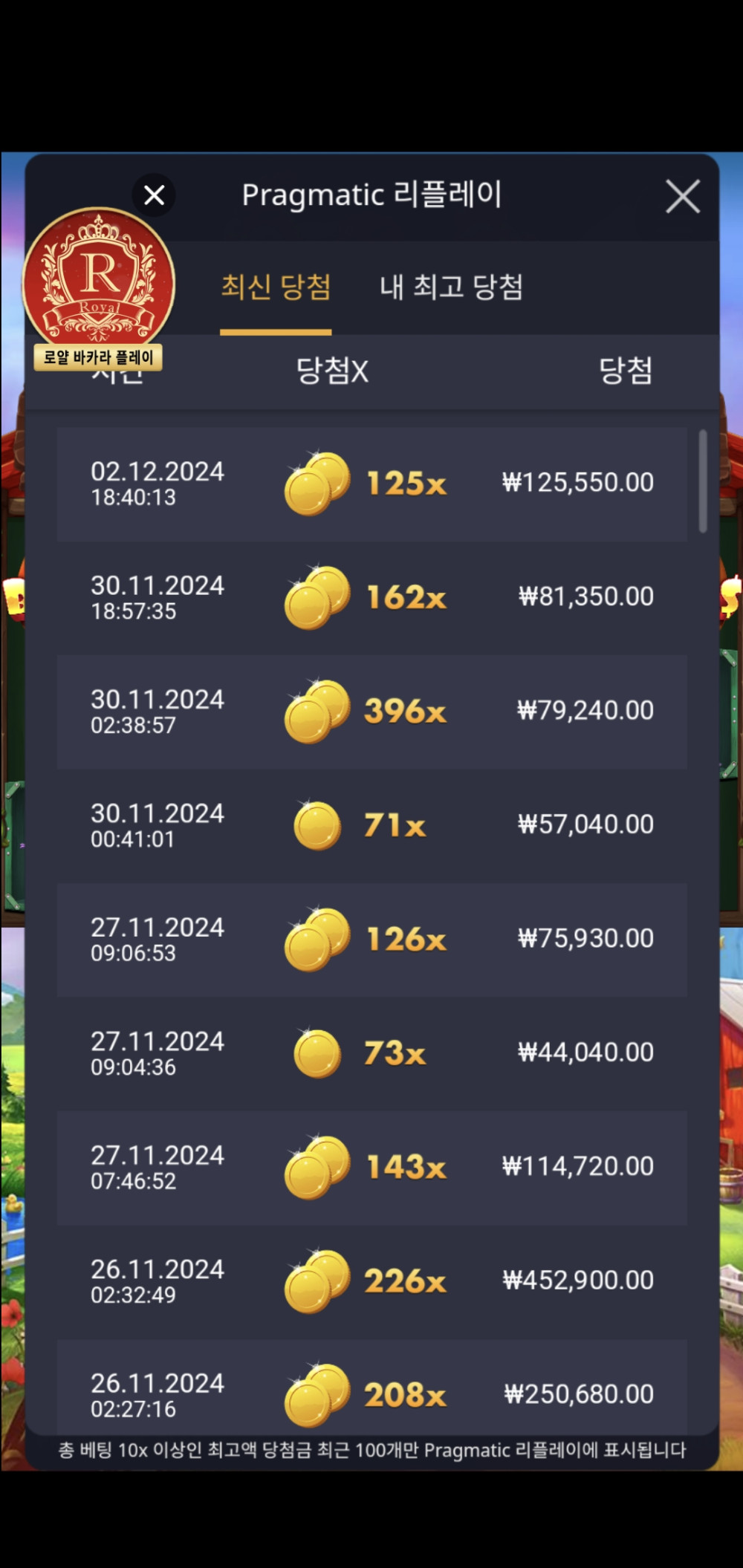743x1568 pixels.
Task: Open the 125x replay from 02.12.2024
Action: (x=371, y=484)
